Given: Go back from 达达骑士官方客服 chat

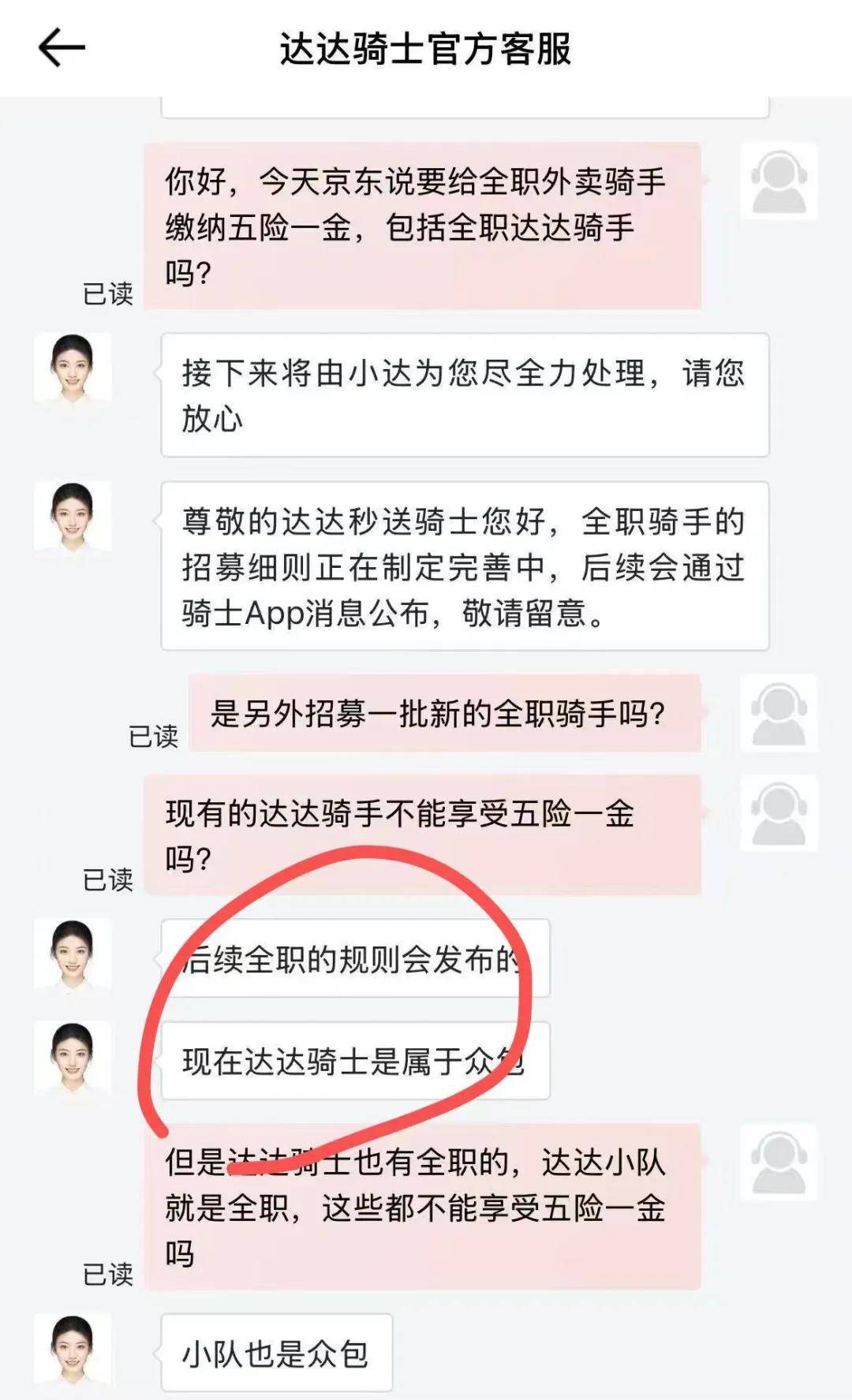Looking at the screenshot, I should [x=62, y=48].
